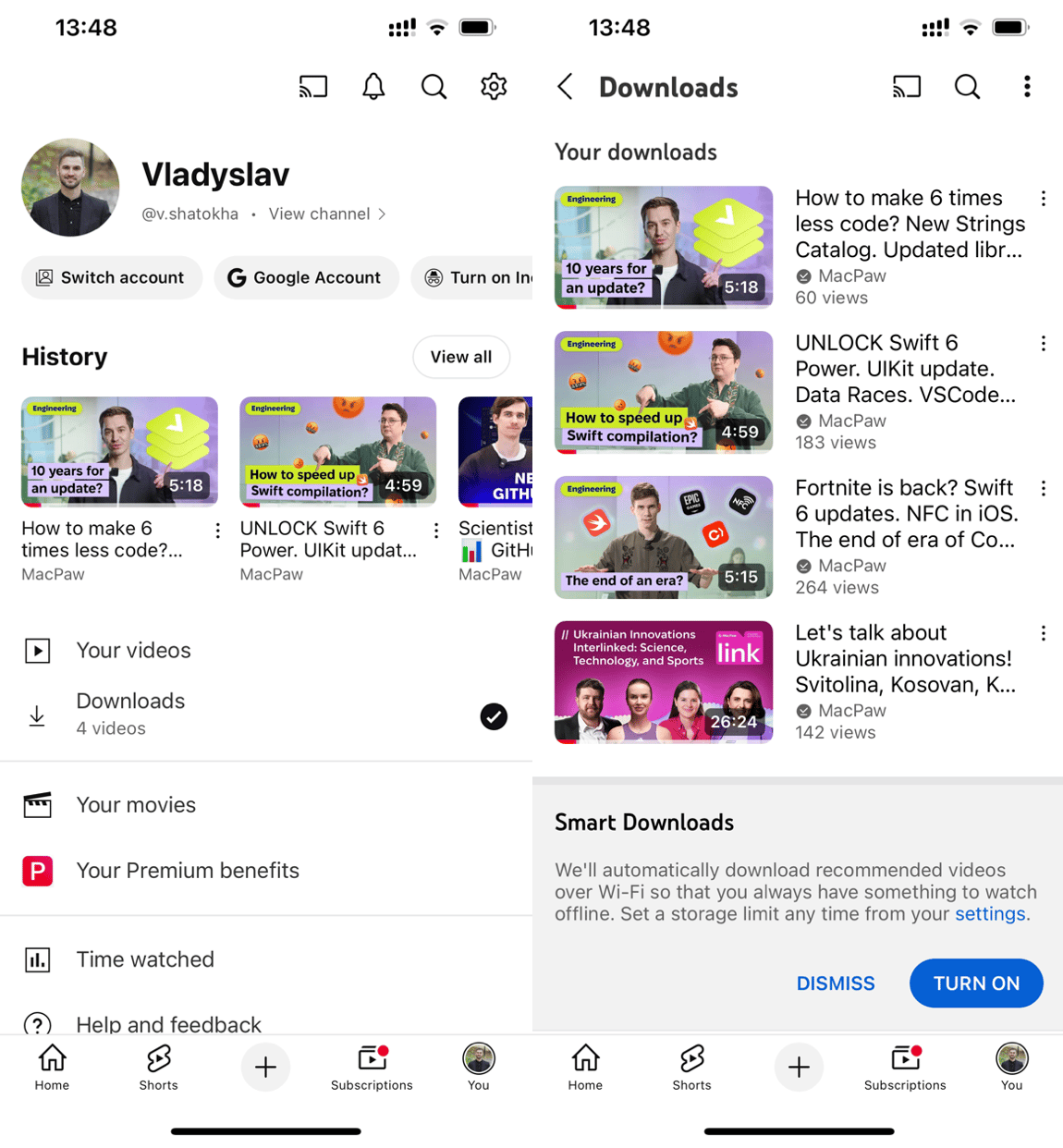This screenshot has height=1148, width=1063.
Task: Open Time watched stats
Action: tap(144, 959)
